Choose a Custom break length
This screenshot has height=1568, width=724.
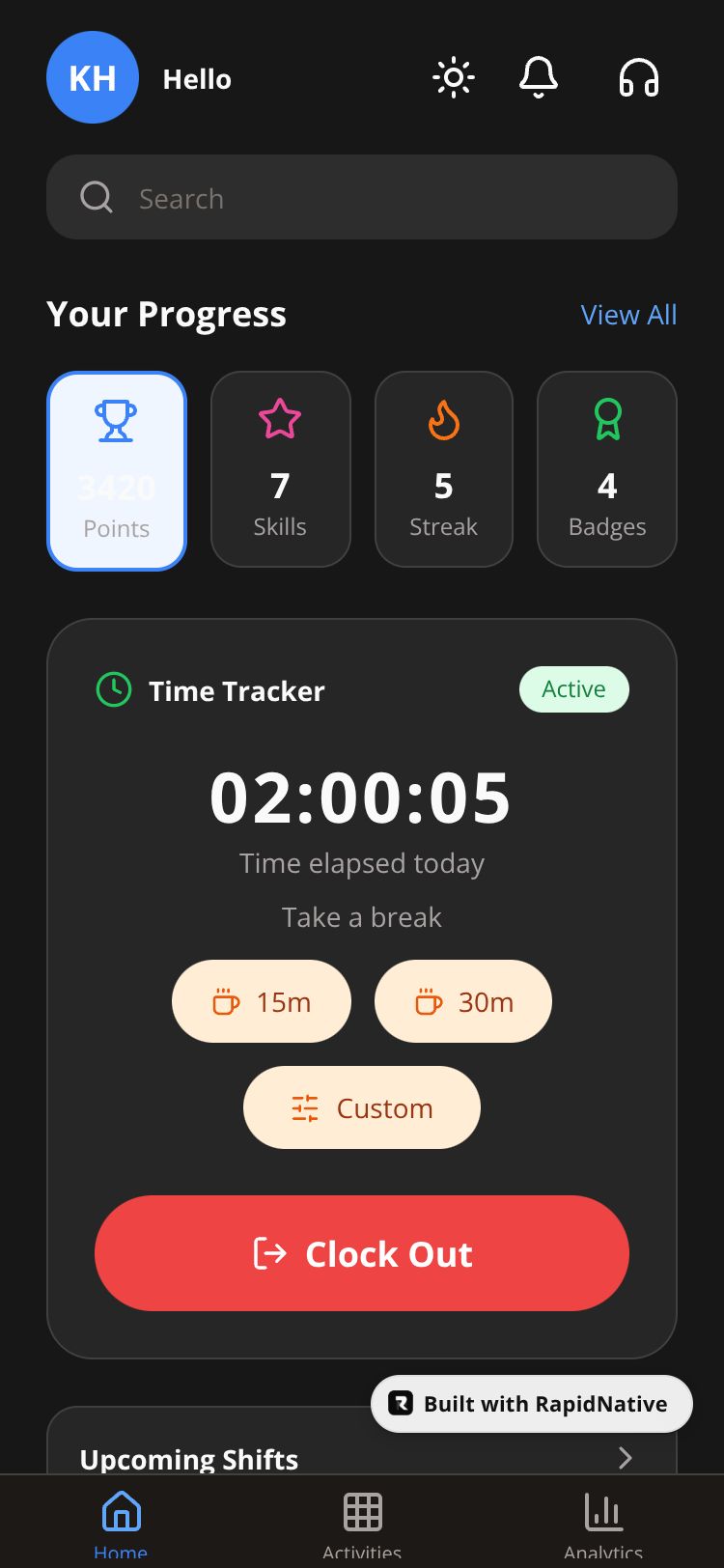click(362, 1107)
